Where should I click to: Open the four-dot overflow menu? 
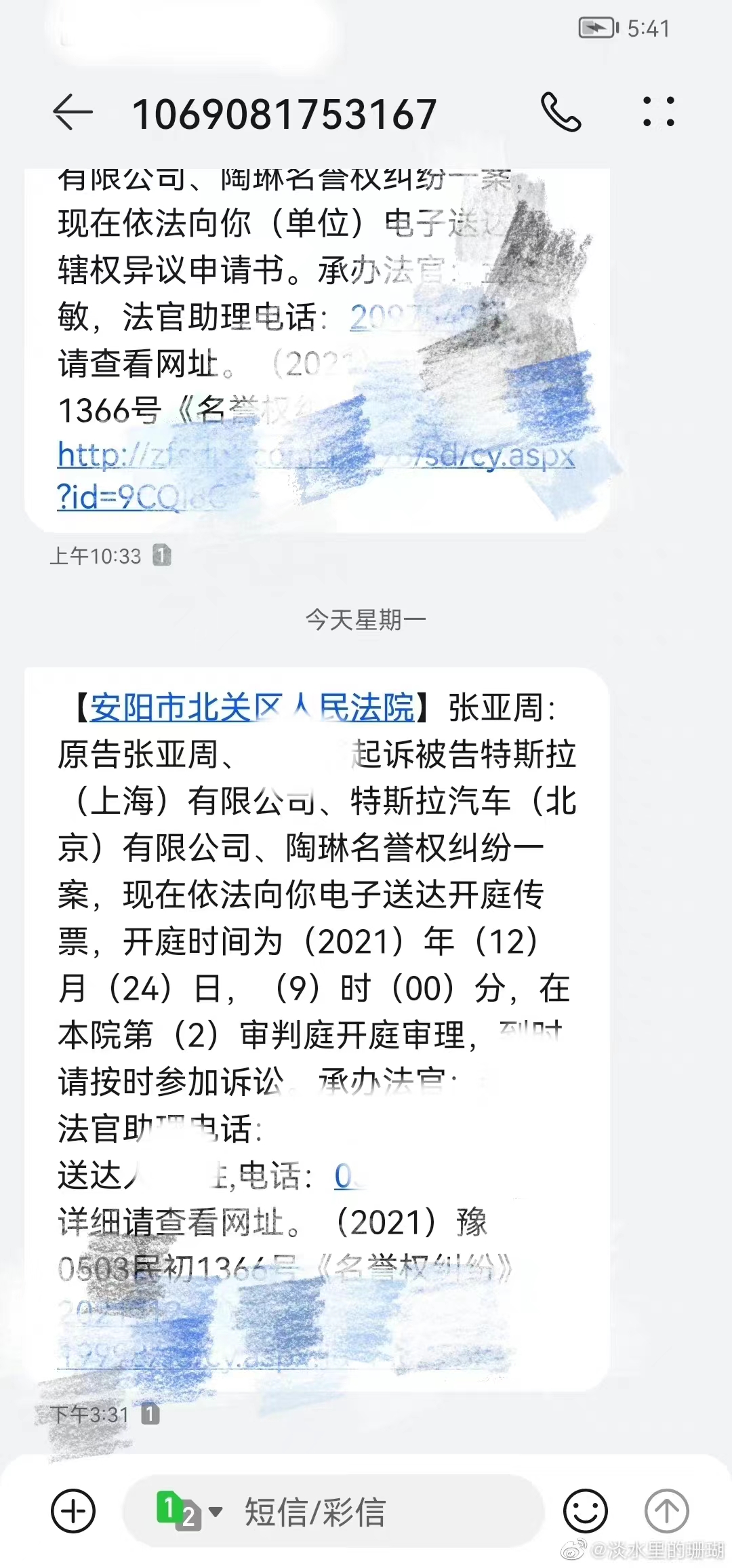pos(658,113)
